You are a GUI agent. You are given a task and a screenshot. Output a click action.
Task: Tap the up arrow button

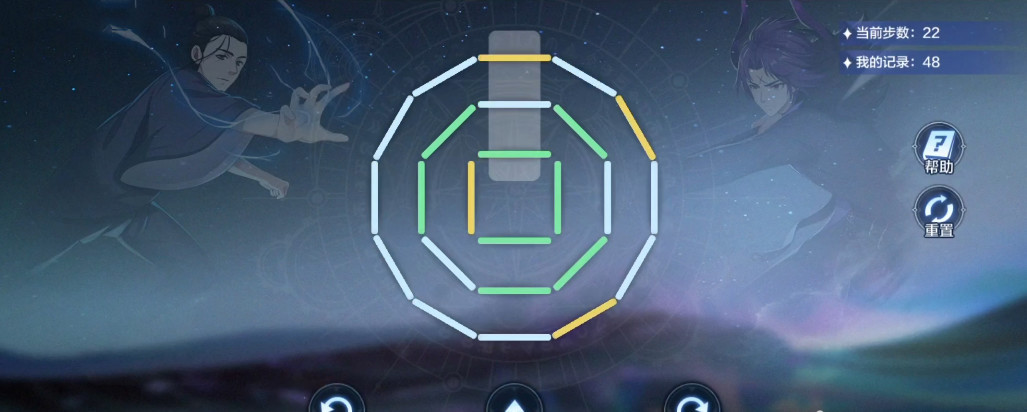pyautogui.click(x=513, y=402)
